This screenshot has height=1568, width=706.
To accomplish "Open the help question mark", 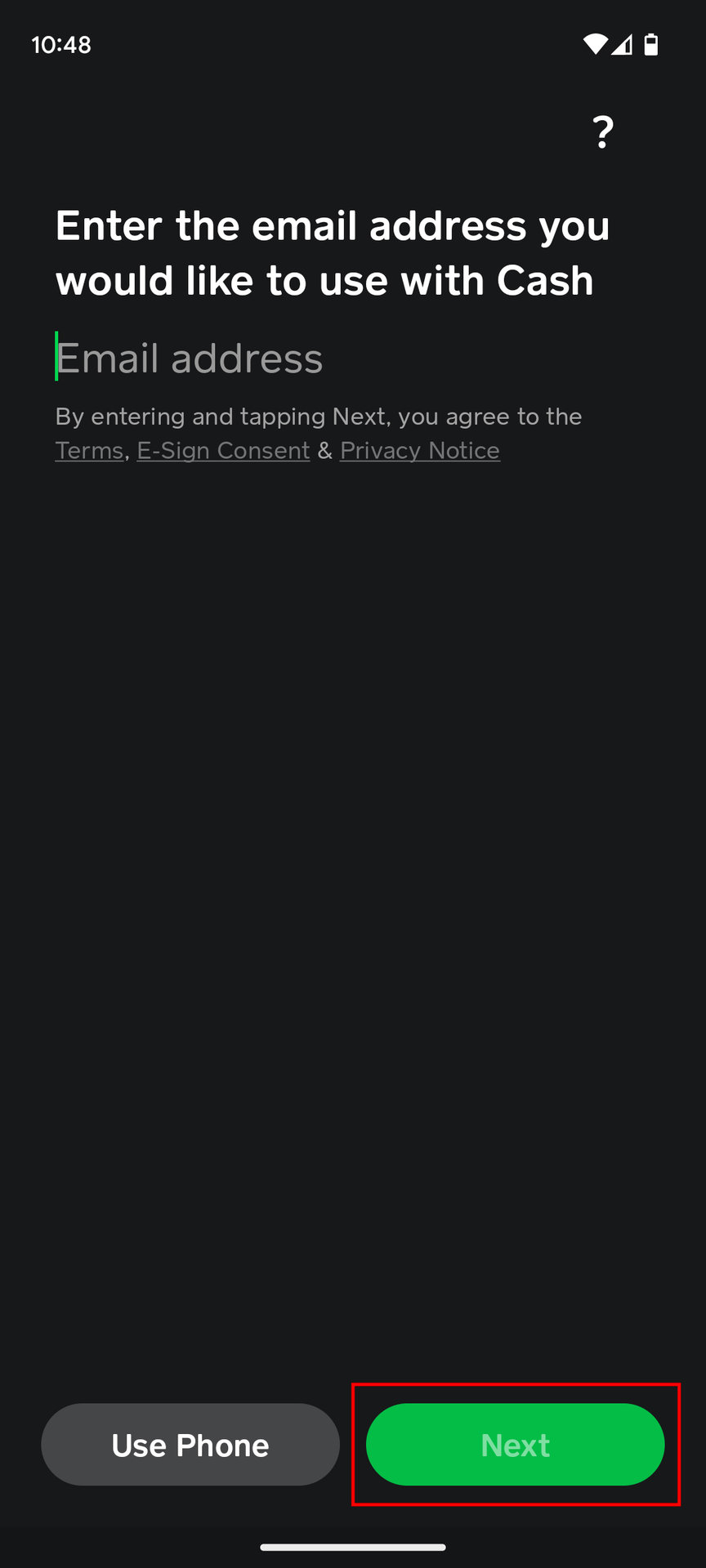I will tap(602, 131).
